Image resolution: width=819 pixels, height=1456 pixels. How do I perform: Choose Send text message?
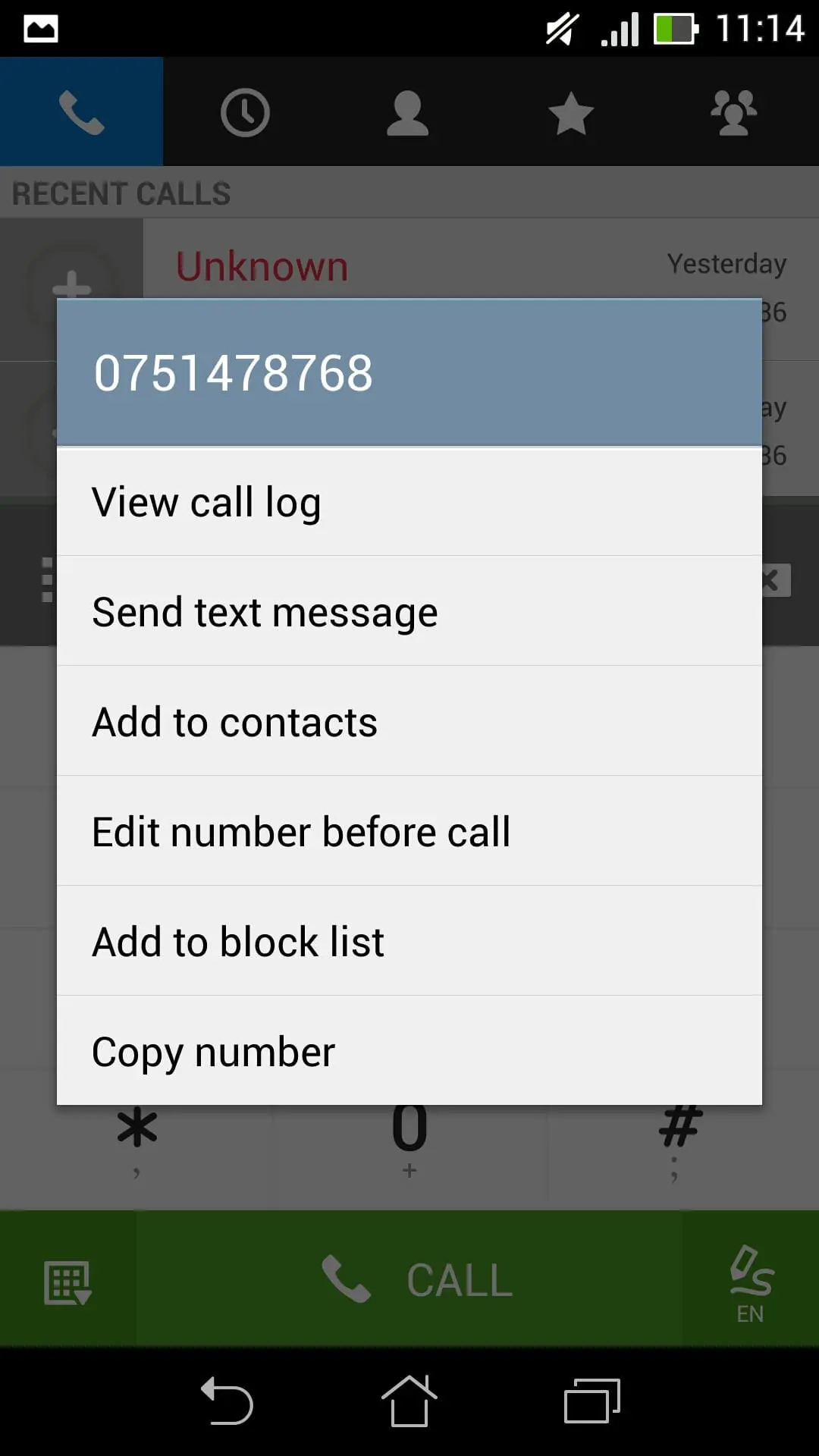tap(409, 611)
